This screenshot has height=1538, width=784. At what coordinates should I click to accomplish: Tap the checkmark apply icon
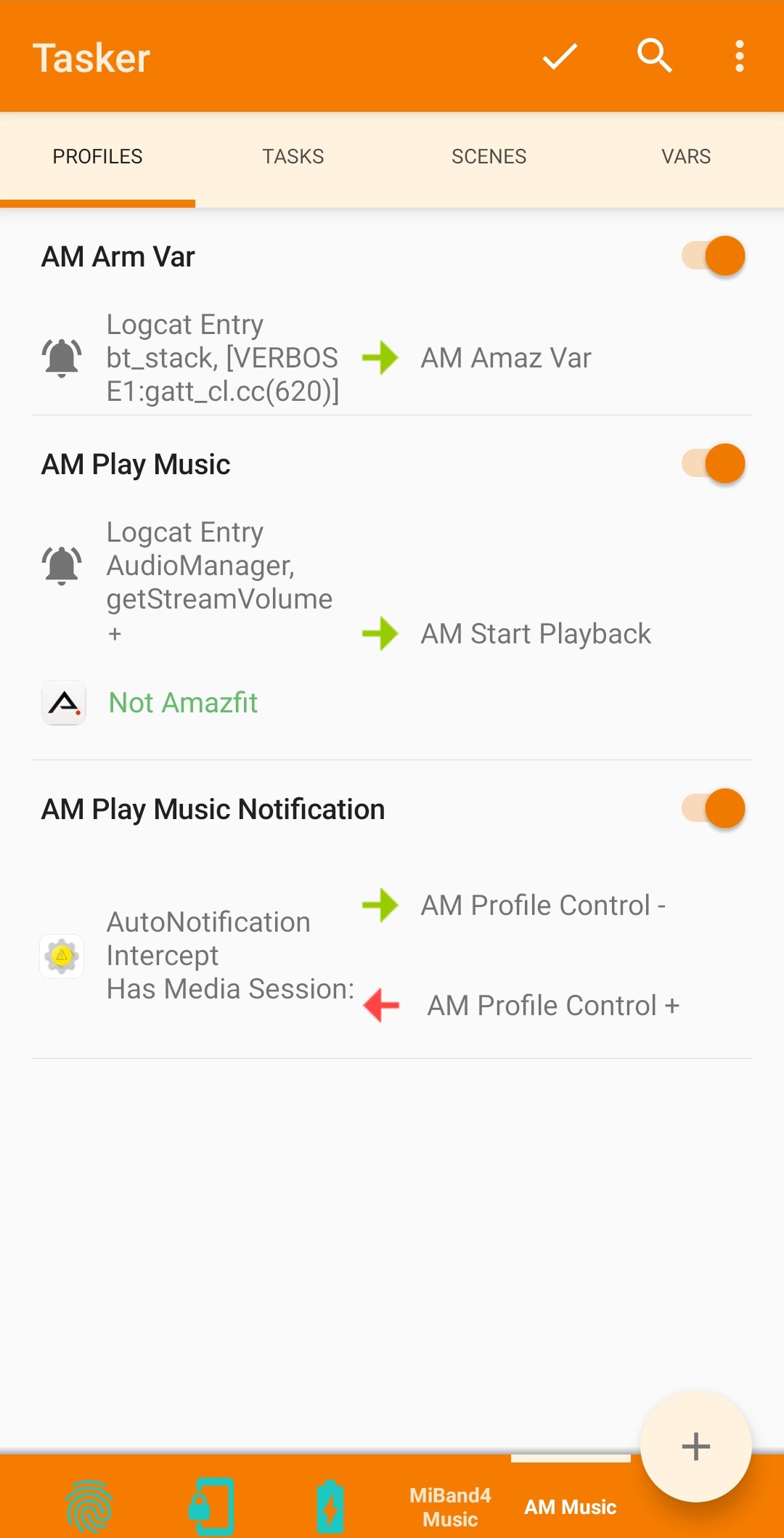tap(560, 57)
